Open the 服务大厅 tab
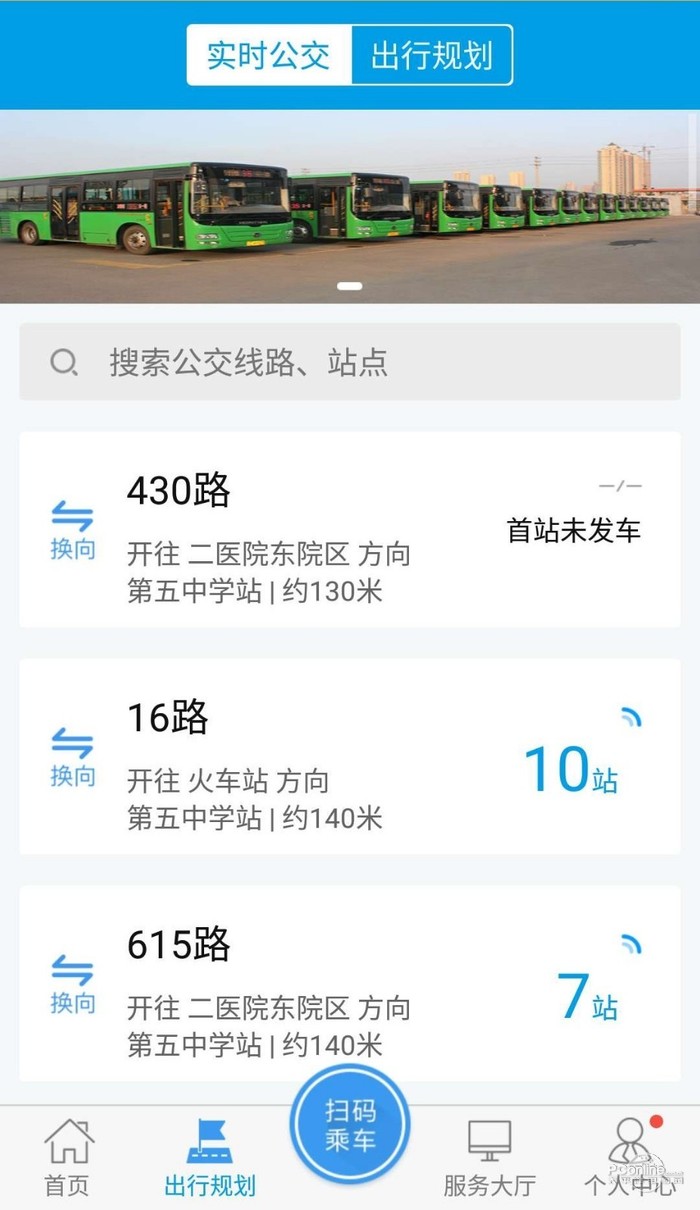Image resolution: width=700 pixels, height=1210 pixels. point(490,1158)
